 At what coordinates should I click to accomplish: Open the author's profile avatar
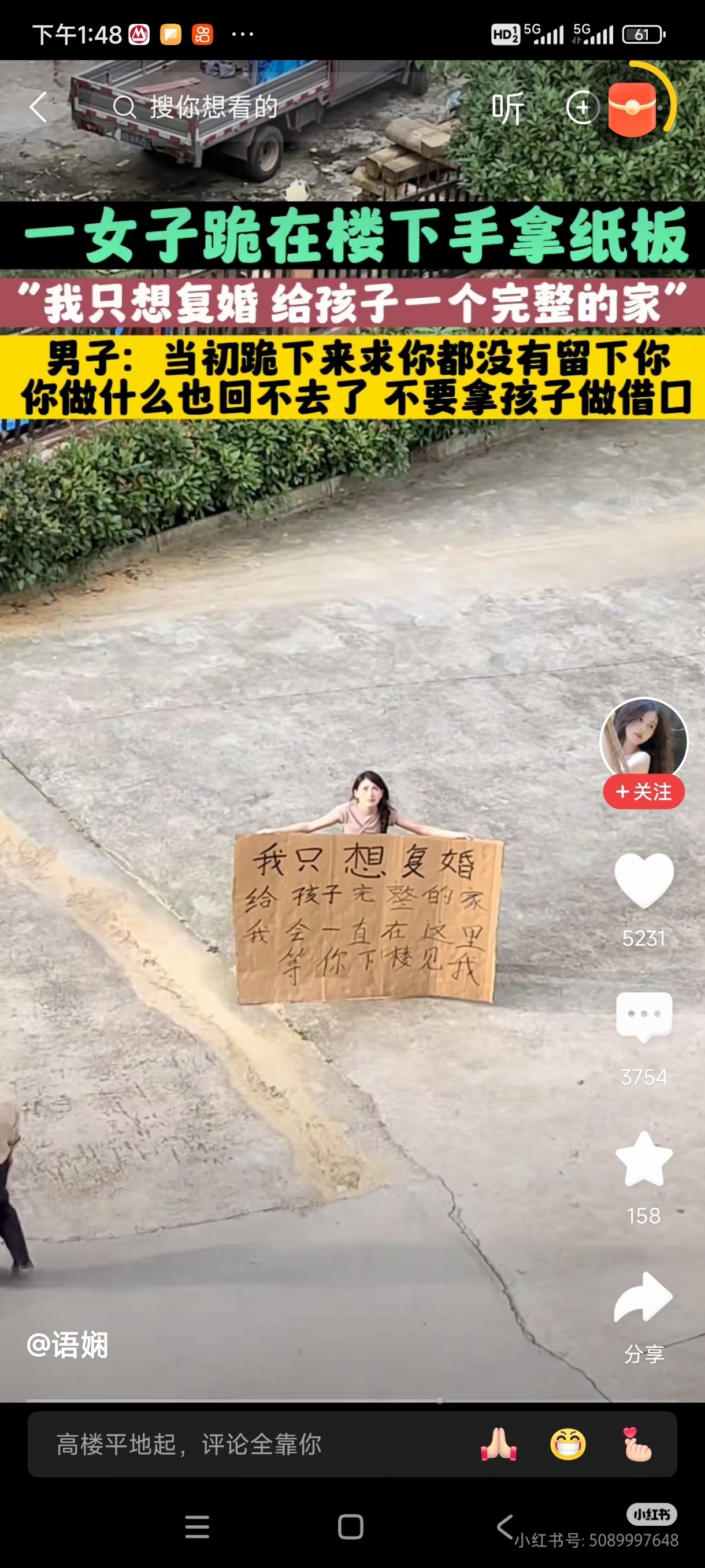[644, 739]
